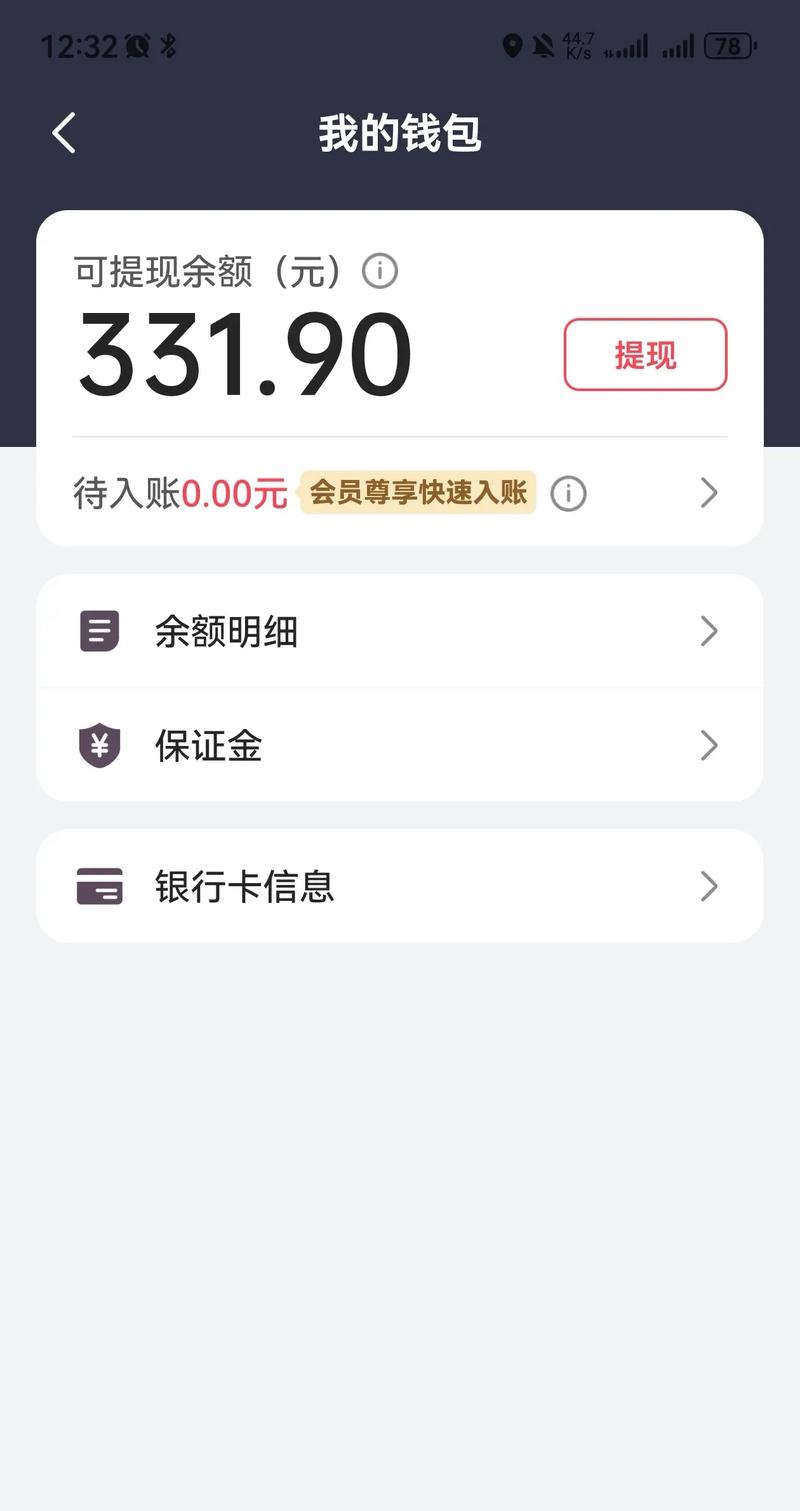The width and height of the screenshot is (800, 1511).
Task: Expand the 保证金 row chevron
Action: tap(710, 745)
